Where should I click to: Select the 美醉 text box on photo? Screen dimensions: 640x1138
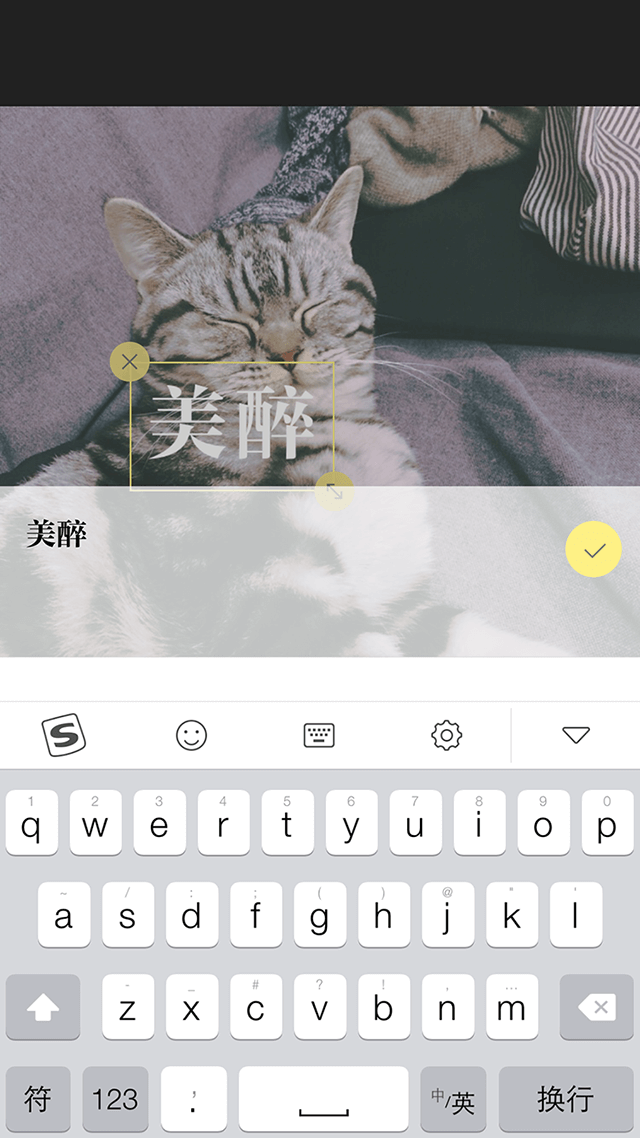tap(232, 426)
